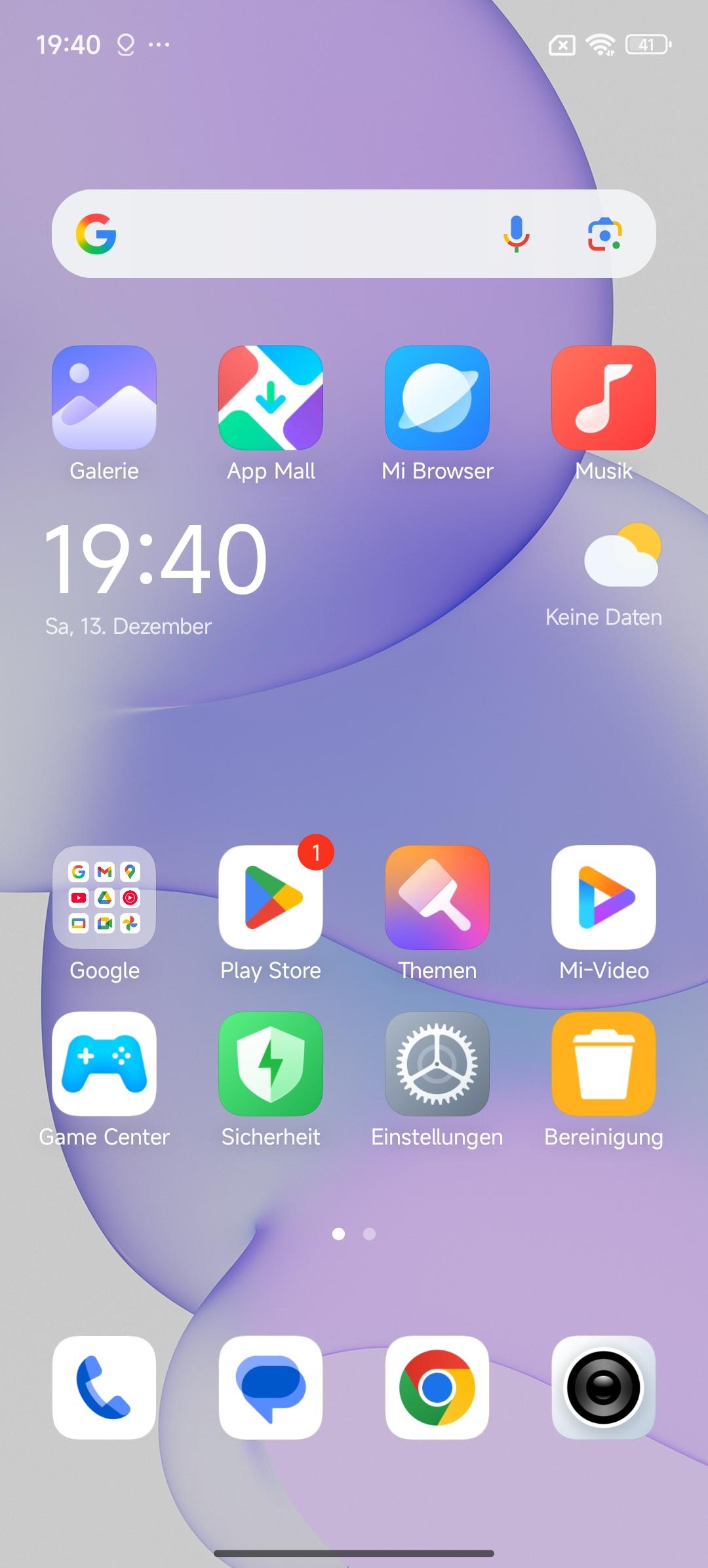Open the clock widget showing 19:40

pyautogui.click(x=156, y=559)
